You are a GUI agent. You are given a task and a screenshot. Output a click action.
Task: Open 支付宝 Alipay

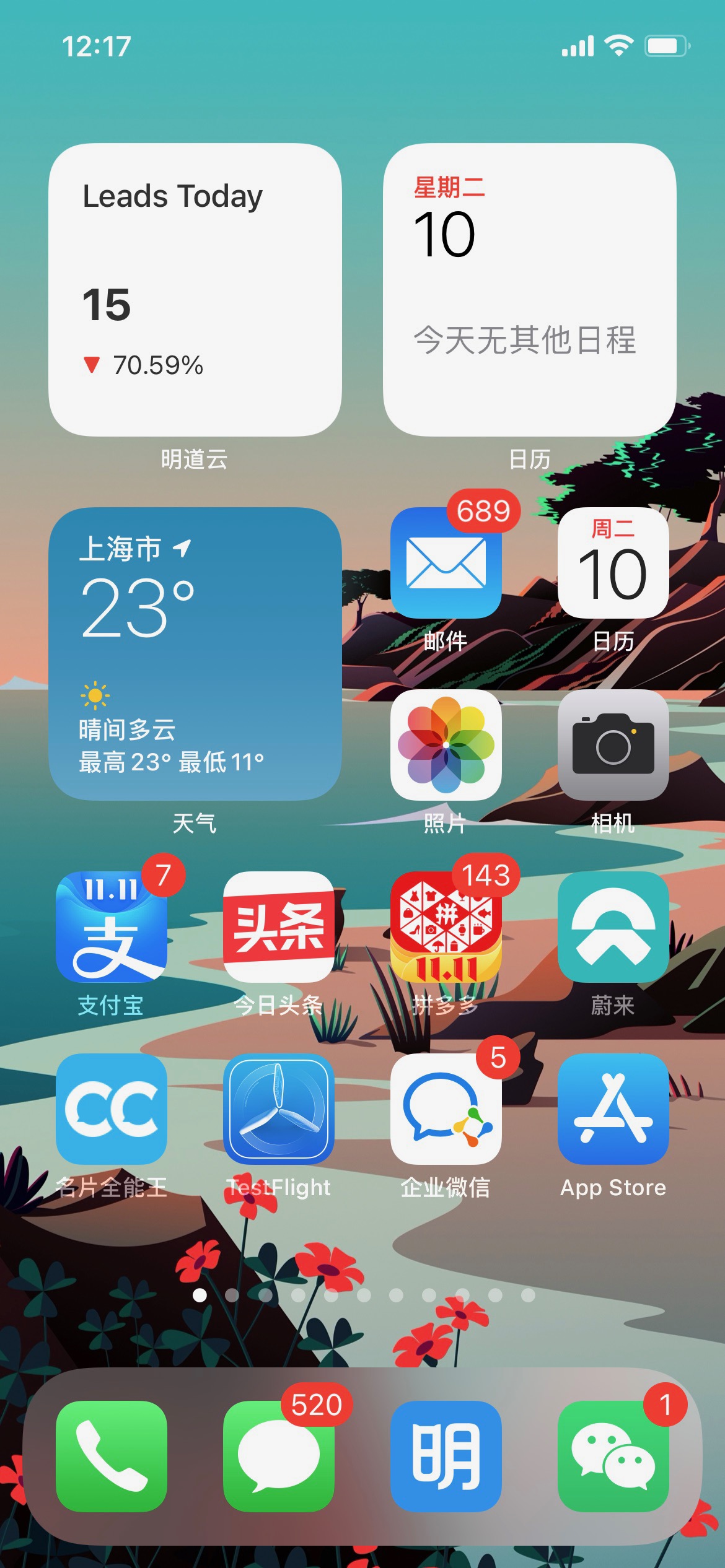tap(112, 926)
